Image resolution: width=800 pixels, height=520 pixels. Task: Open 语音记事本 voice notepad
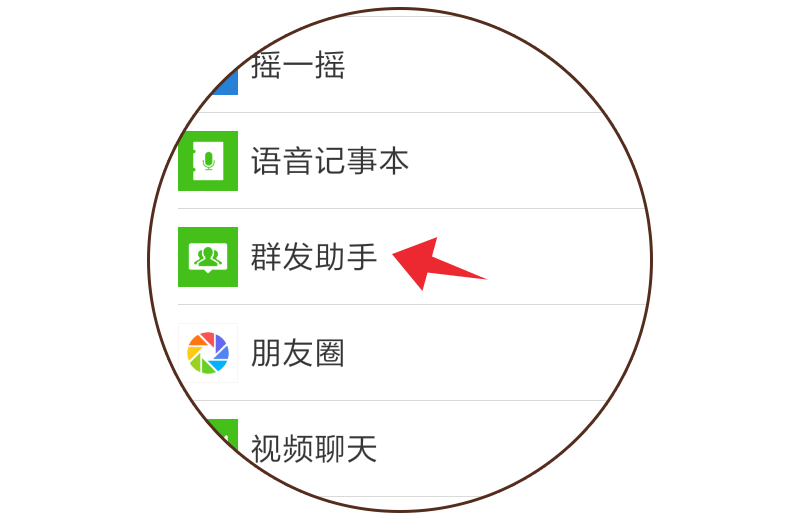329,161
